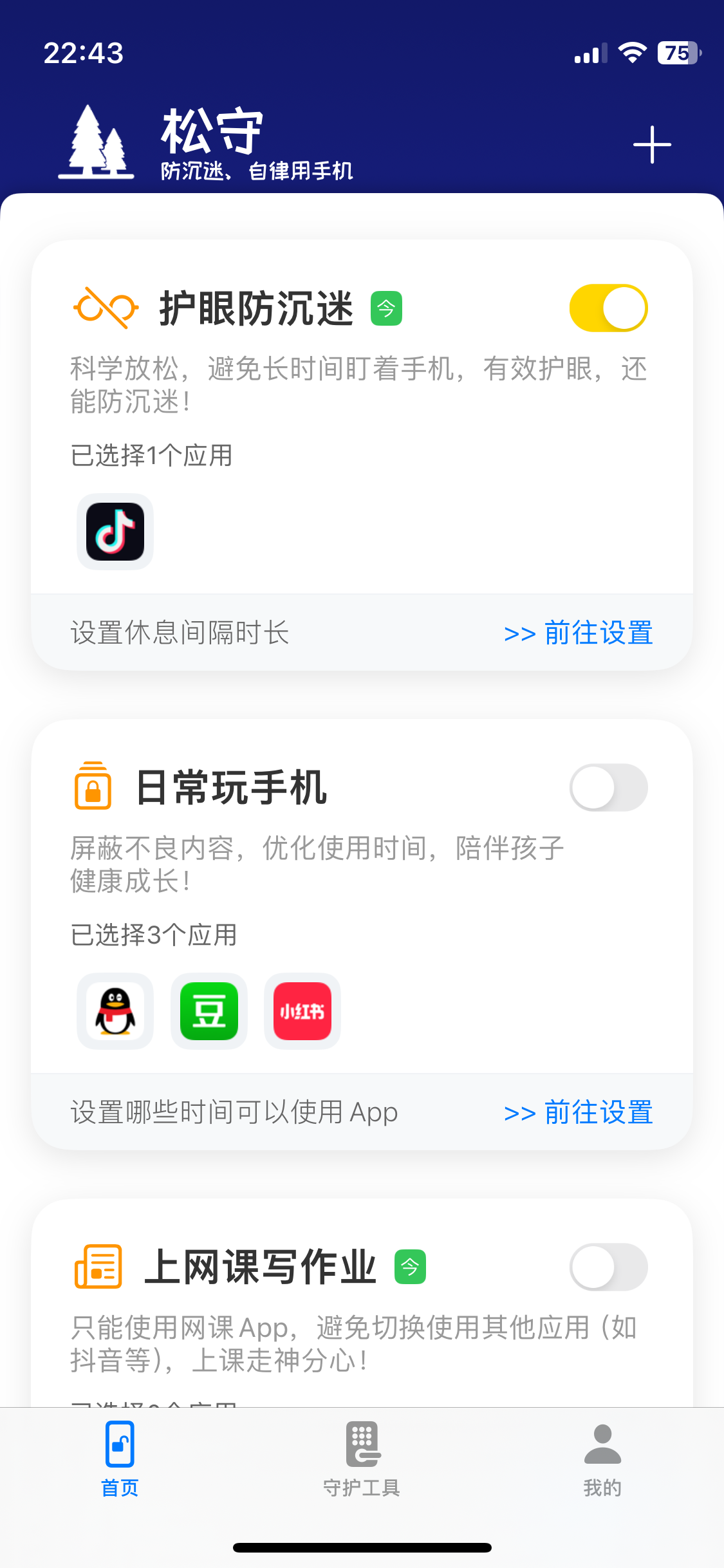Viewport: 724px width, 1568px height.
Task: Turn on the 上网课写作业 switch
Action: click(x=608, y=1267)
